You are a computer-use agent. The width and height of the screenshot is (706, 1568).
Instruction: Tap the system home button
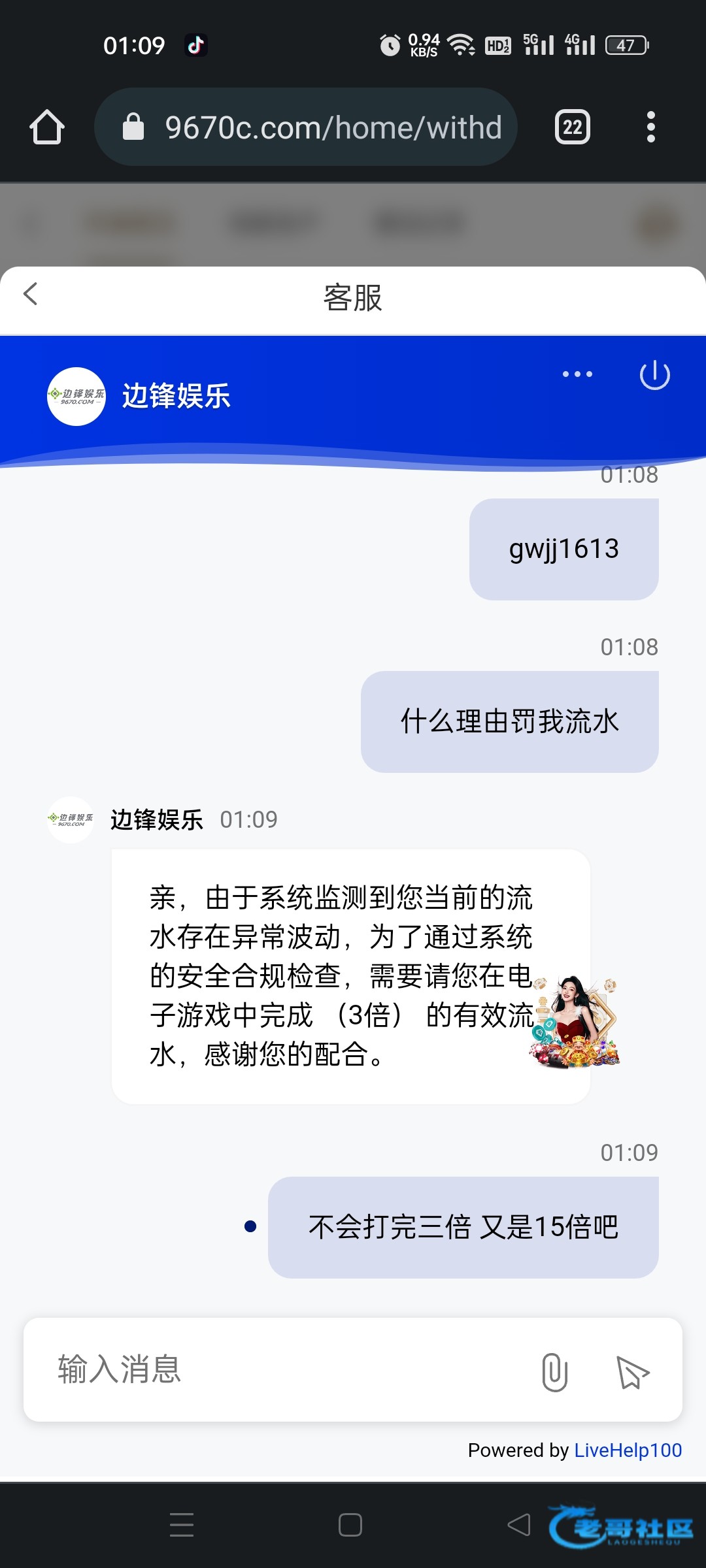pos(350,1525)
